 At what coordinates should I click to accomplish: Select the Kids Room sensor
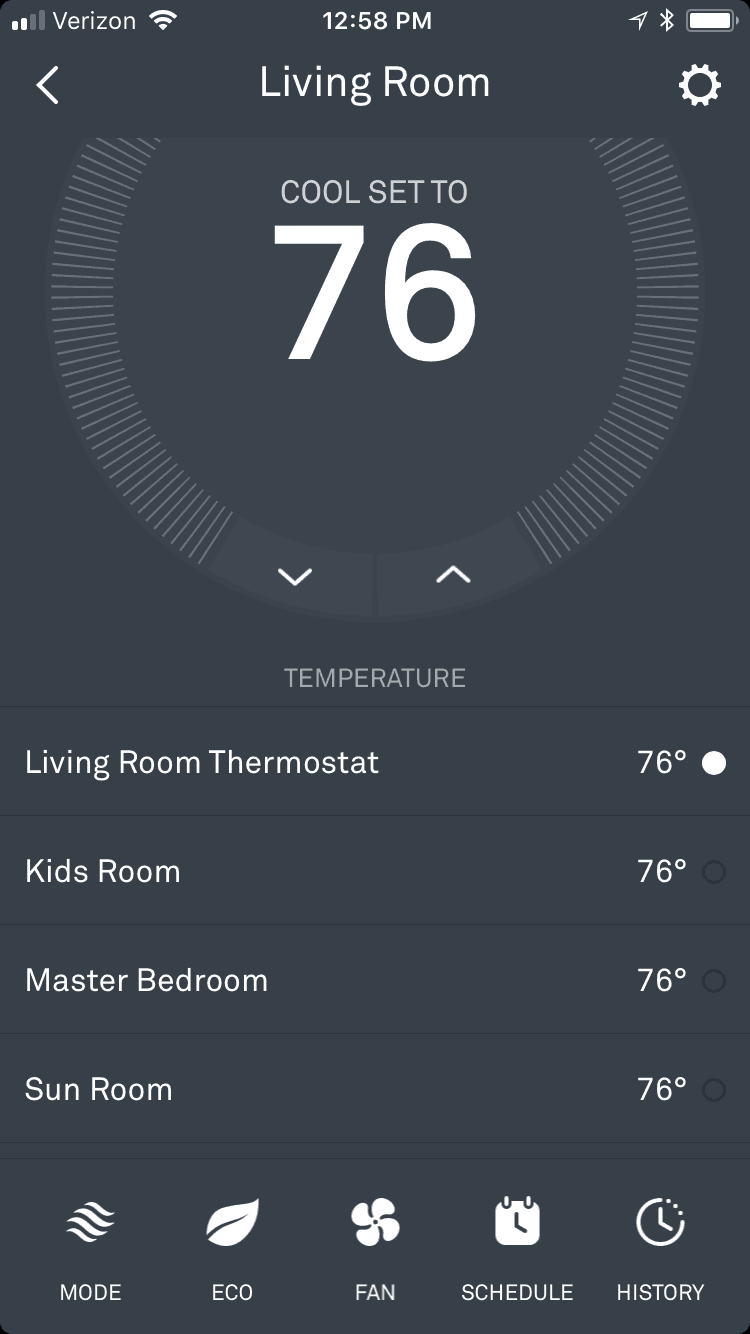(x=375, y=871)
